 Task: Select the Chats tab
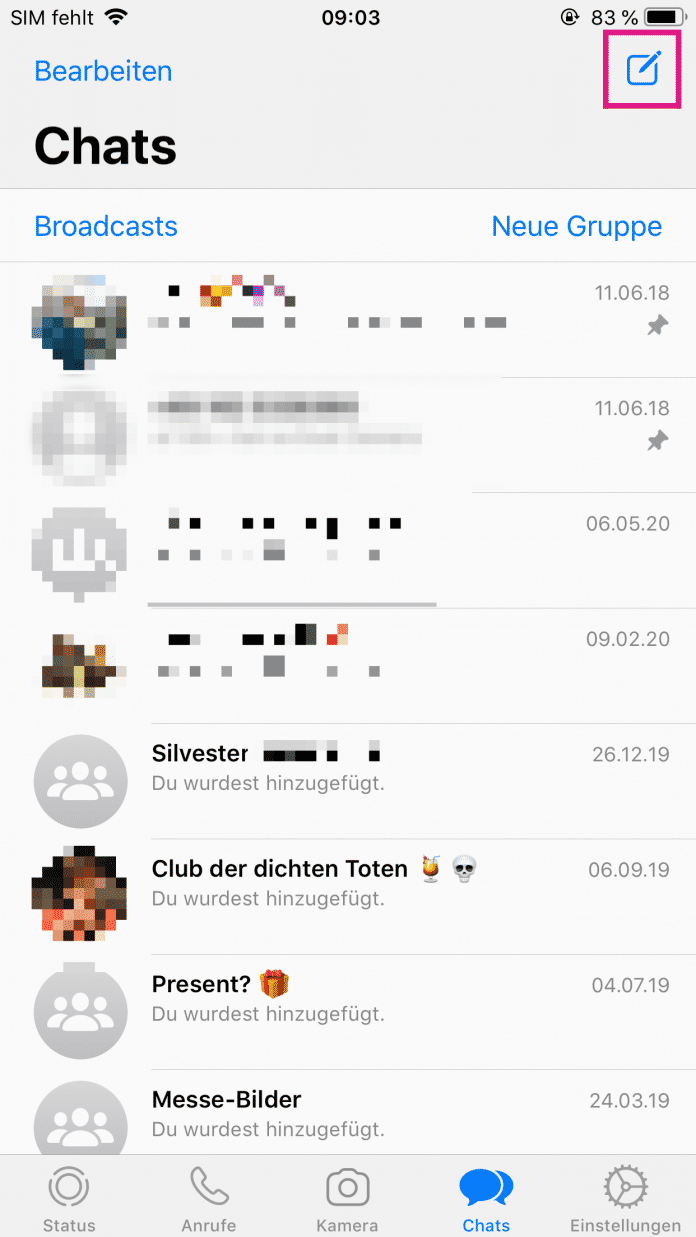coord(486,1197)
